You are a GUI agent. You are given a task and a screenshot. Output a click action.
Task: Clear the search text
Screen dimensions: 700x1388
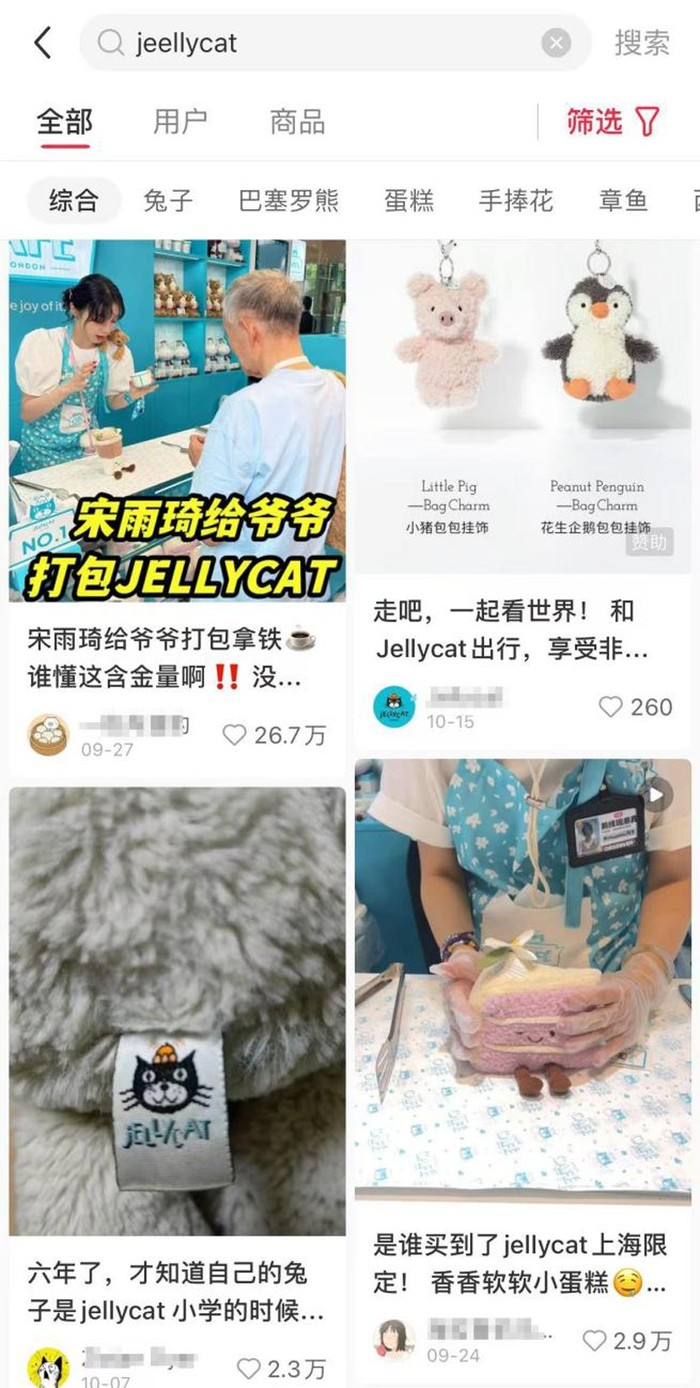point(556,43)
